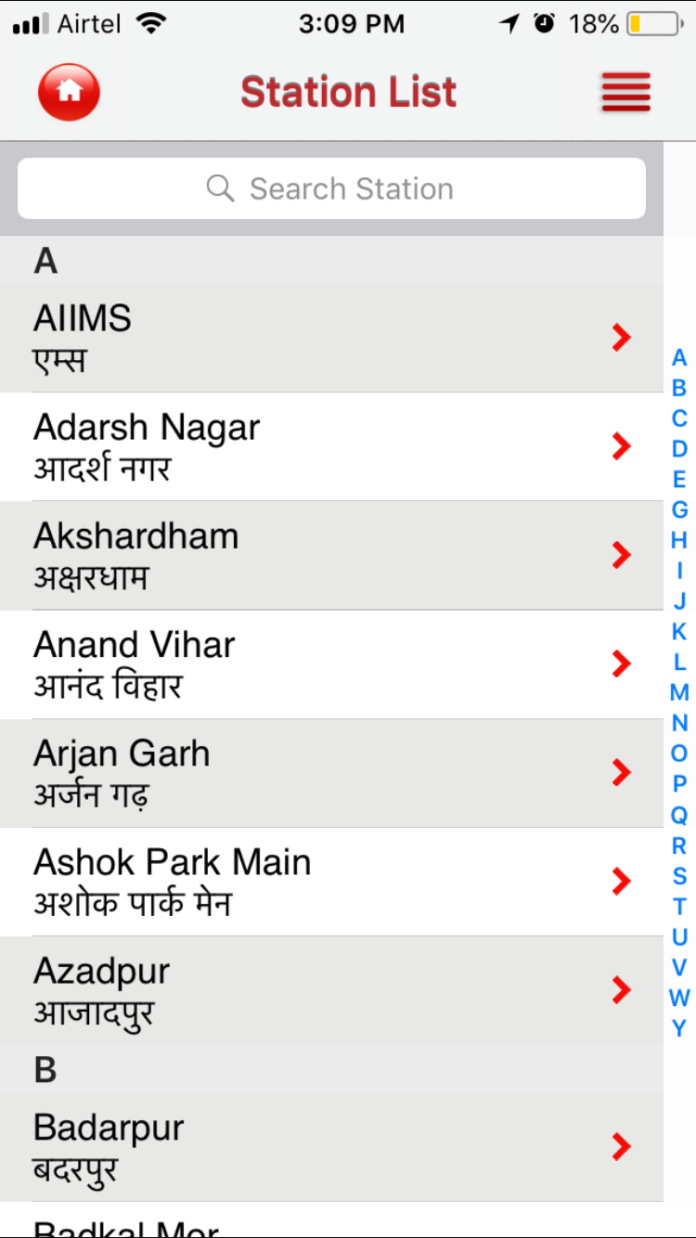Image resolution: width=696 pixels, height=1238 pixels.
Task: Select Adarsh Nagar station
Action: pyautogui.click(x=330, y=447)
